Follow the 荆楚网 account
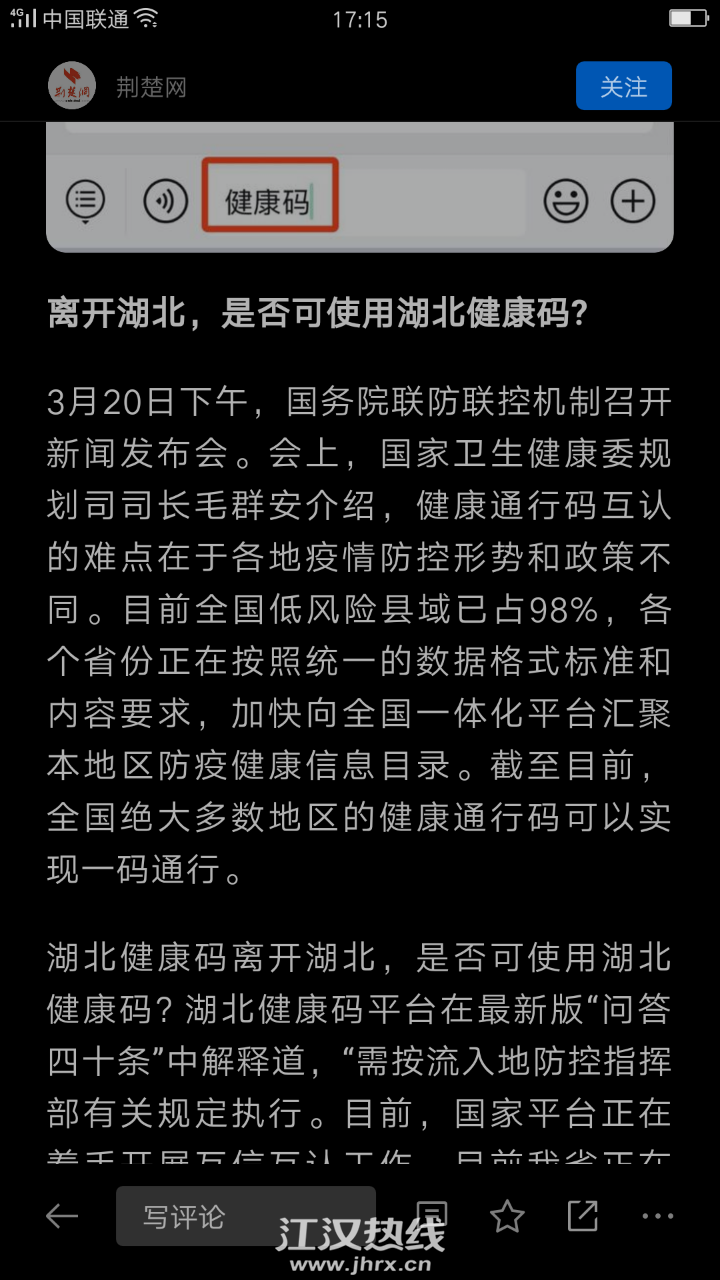This screenshot has width=720, height=1280. point(623,86)
